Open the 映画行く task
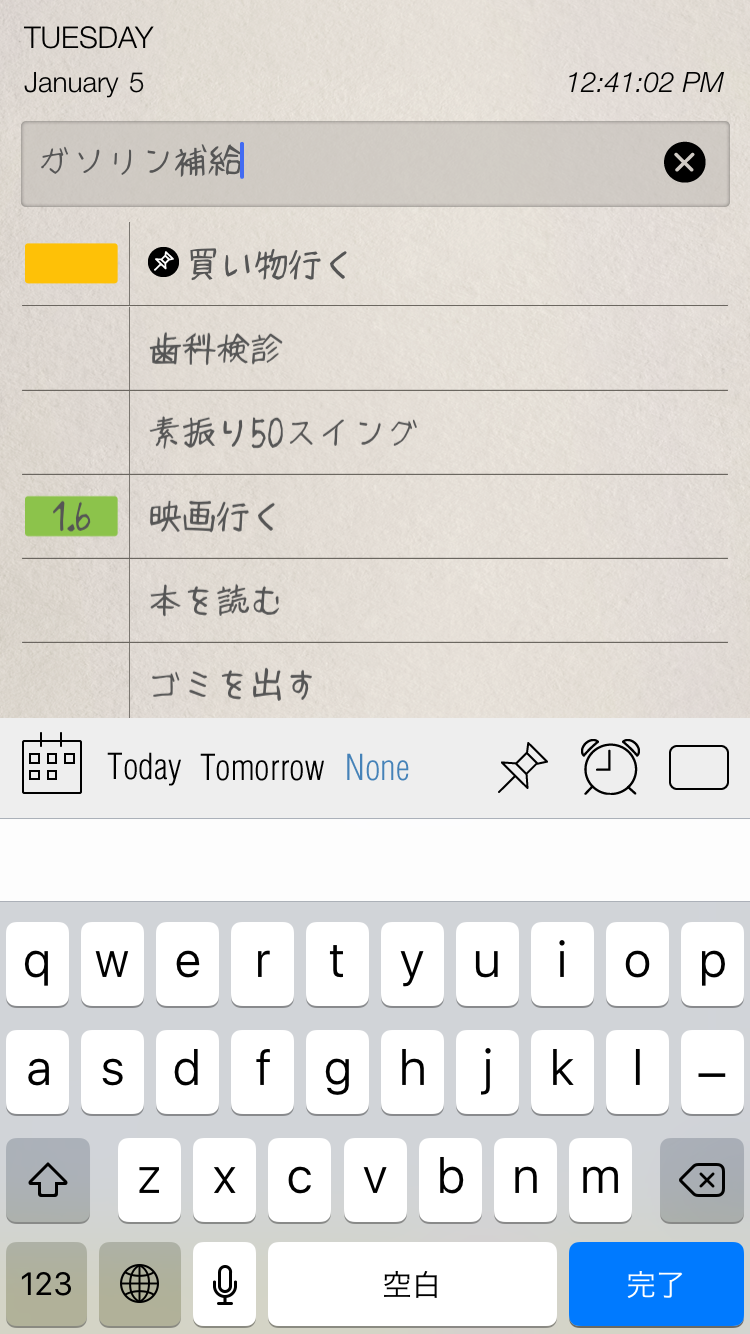Screen dimensions: 750x1334 212,517
